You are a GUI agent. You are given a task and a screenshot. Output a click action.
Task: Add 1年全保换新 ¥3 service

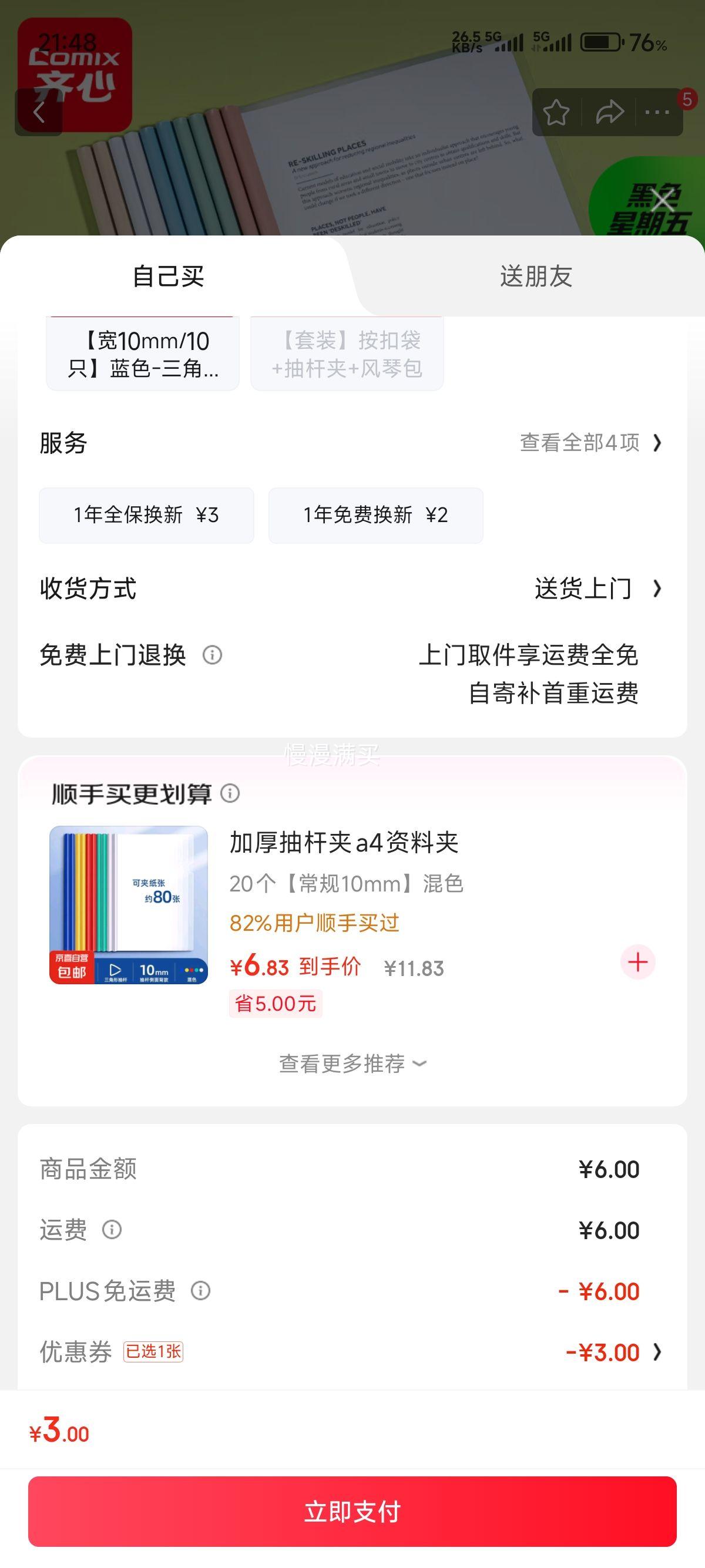coord(146,515)
